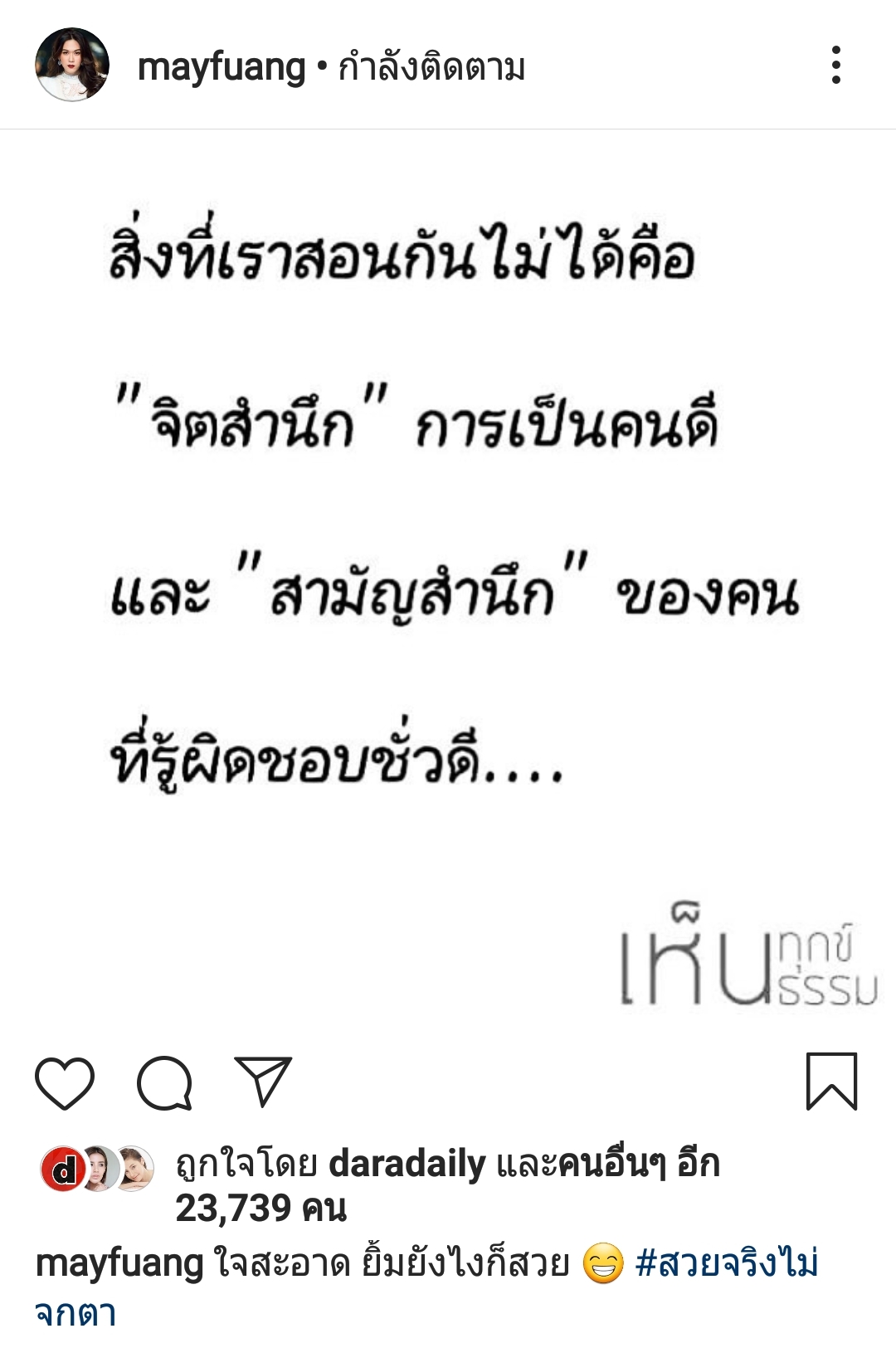Open hashtag #สวยจริงไม่จกตา
This screenshot has width=896, height=1348.
click(x=727, y=1263)
